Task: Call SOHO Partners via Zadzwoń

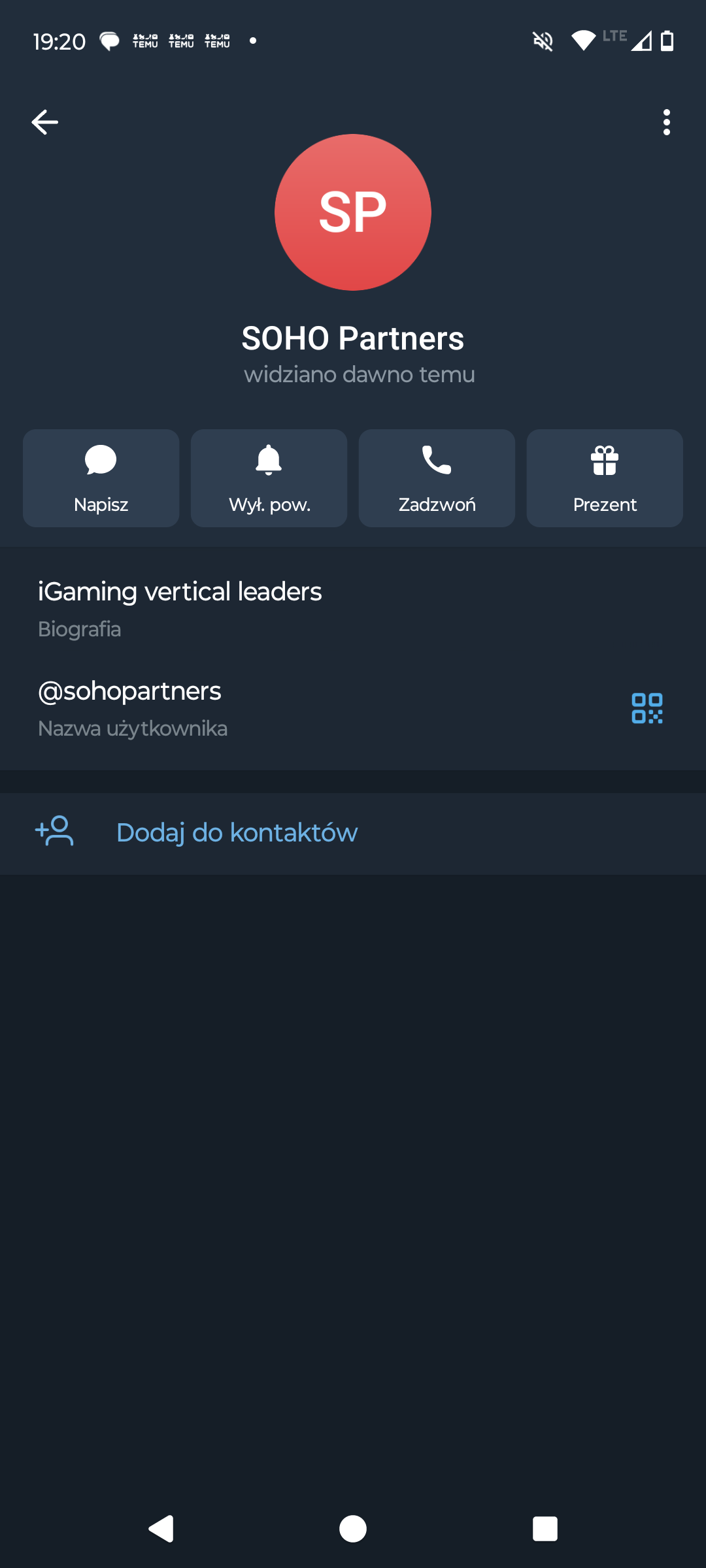Action: [x=437, y=478]
